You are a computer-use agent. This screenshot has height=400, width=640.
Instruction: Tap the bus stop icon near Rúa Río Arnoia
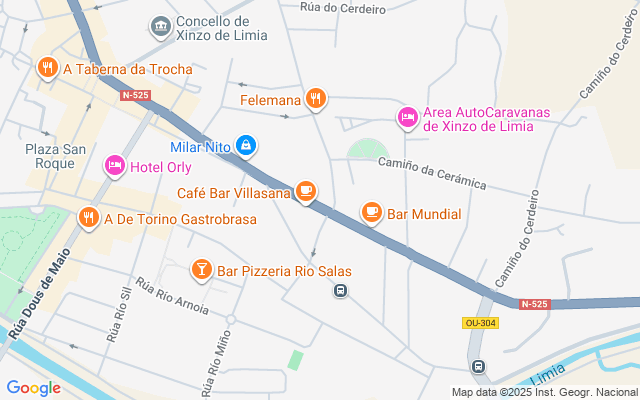(340, 291)
